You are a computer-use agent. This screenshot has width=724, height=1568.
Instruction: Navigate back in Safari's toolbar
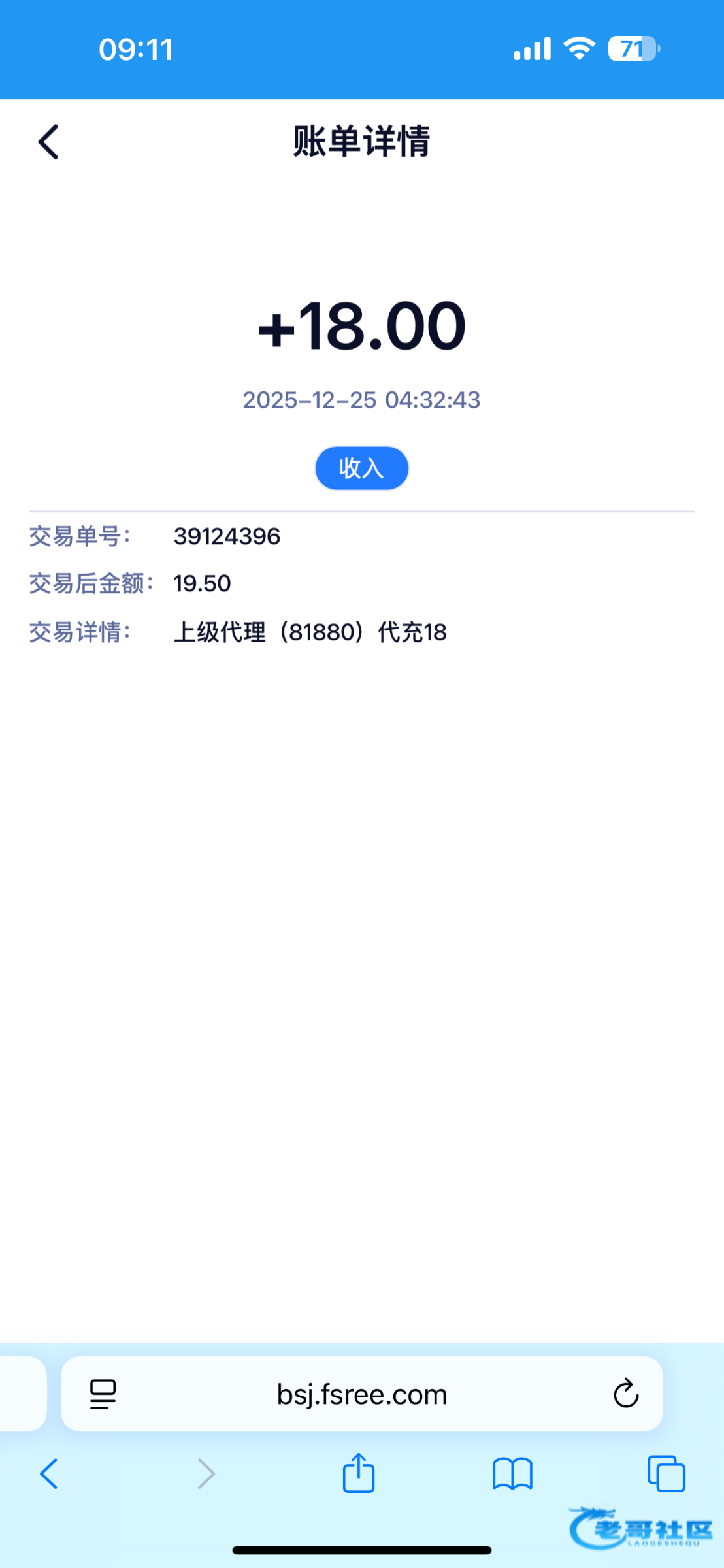pos(49,1474)
